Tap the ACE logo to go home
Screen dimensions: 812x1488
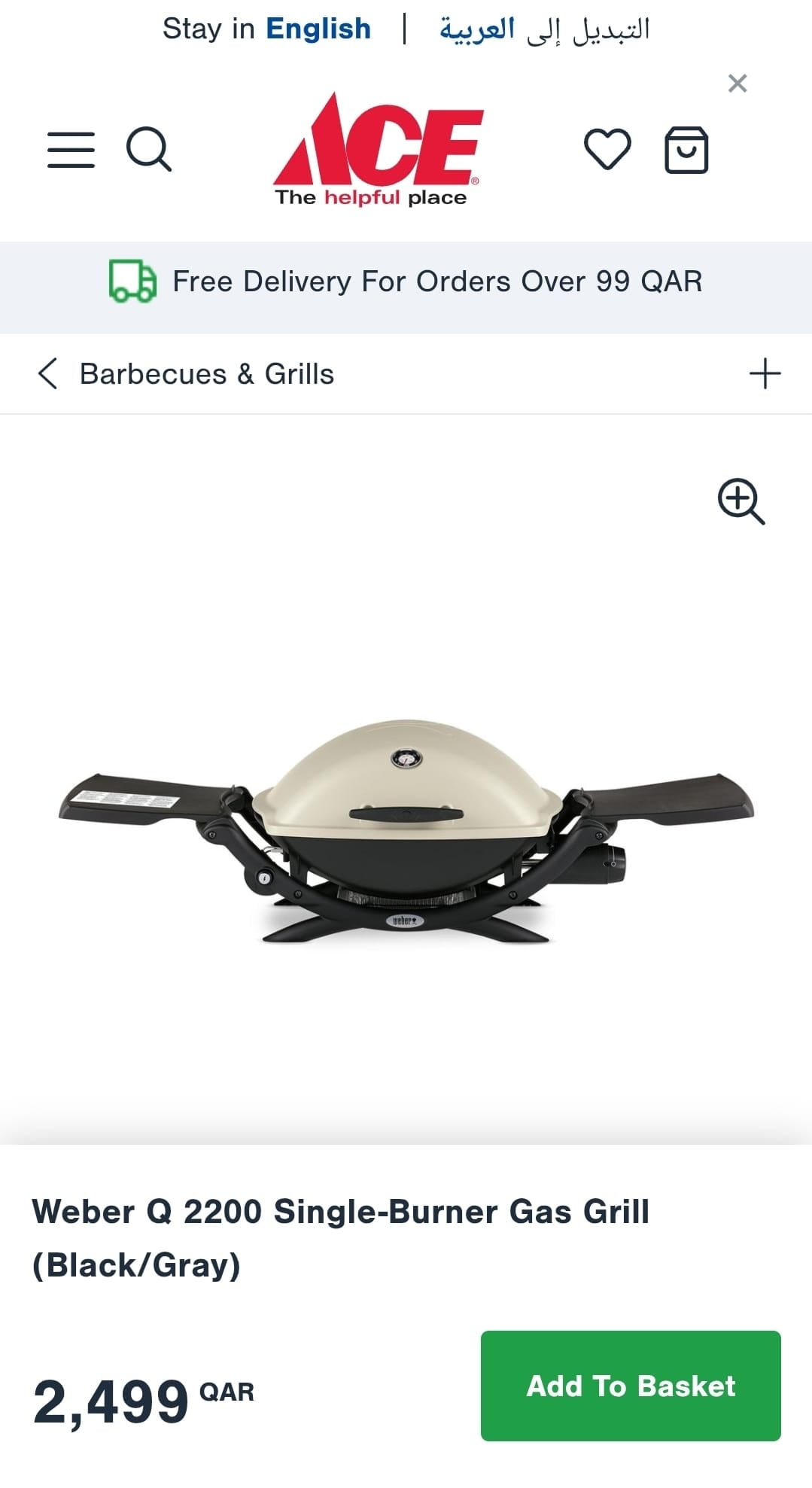(378, 150)
